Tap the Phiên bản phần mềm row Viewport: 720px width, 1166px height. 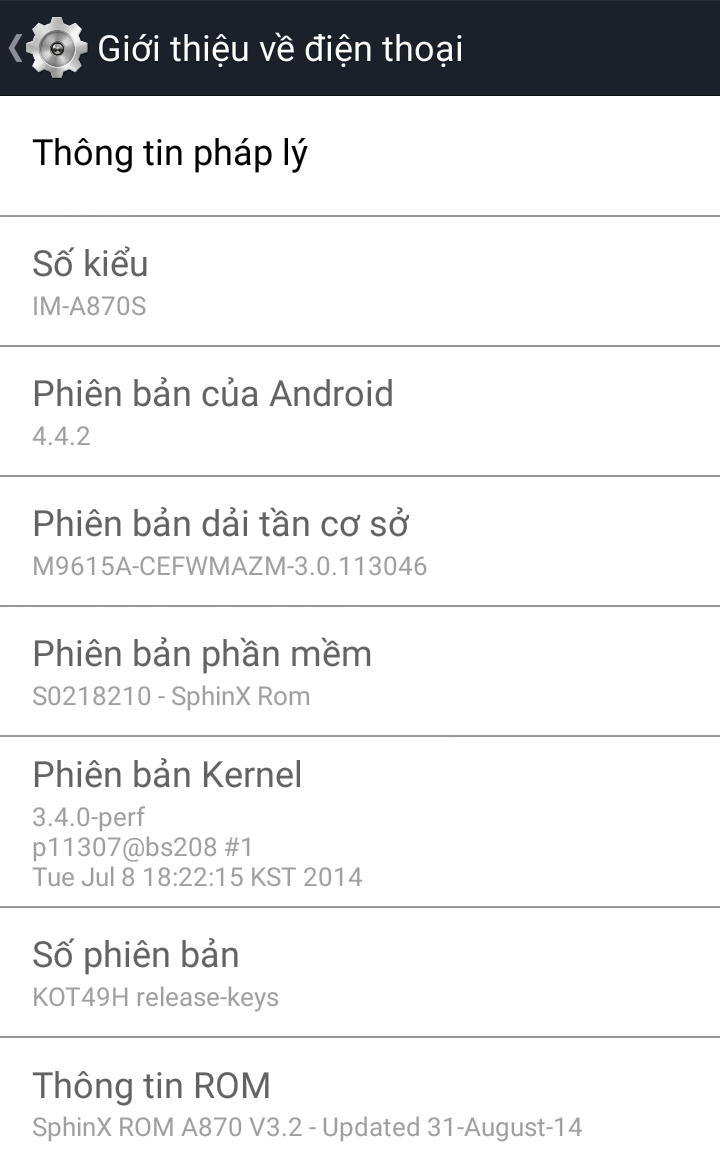pos(360,671)
